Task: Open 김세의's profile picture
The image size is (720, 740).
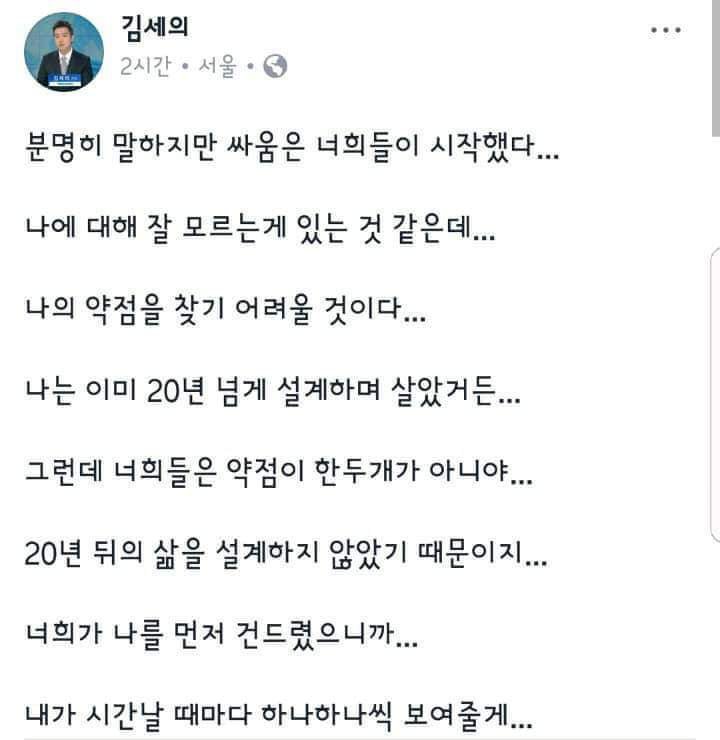Action: click(x=65, y=52)
